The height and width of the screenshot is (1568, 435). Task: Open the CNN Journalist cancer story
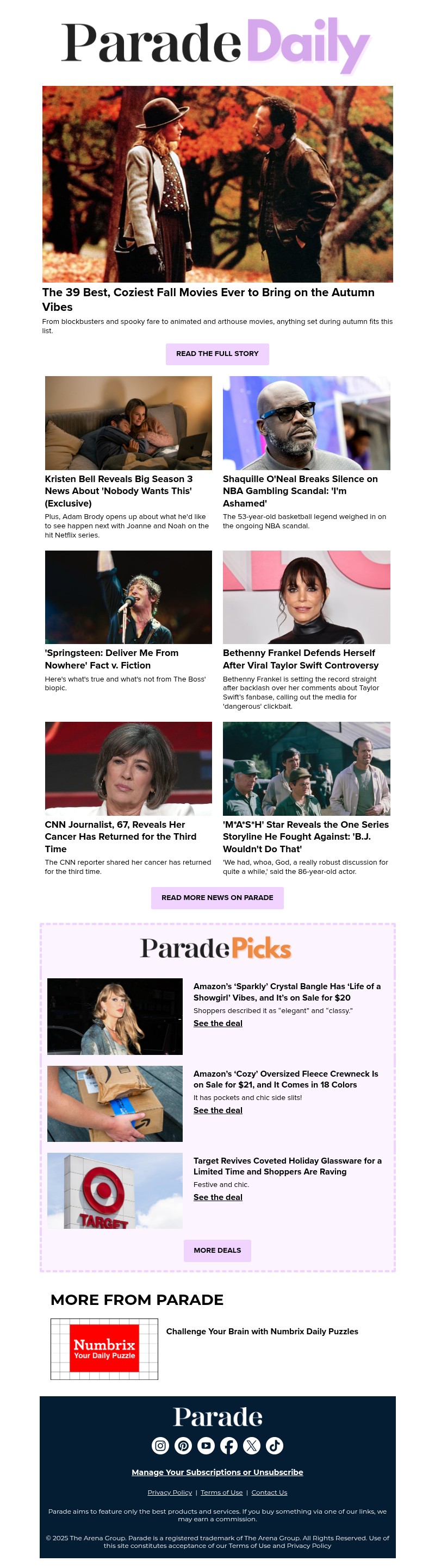pyautogui.click(x=120, y=836)
